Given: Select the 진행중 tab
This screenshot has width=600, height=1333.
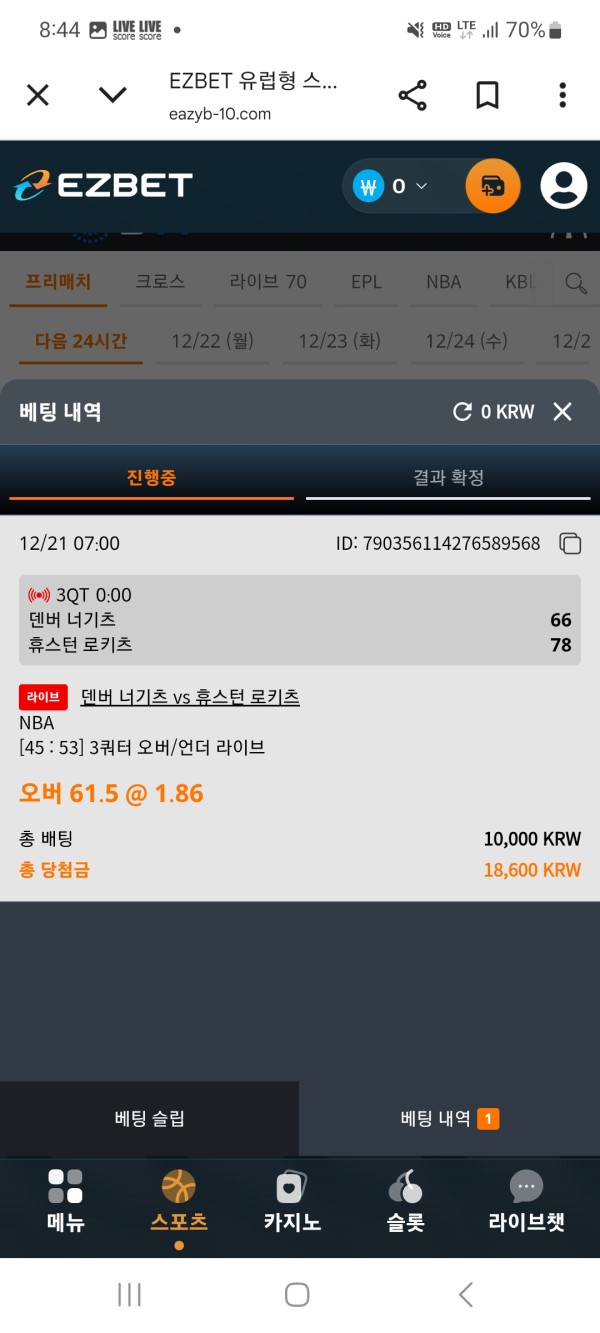Looking at the screenshot, I should 151,477.
